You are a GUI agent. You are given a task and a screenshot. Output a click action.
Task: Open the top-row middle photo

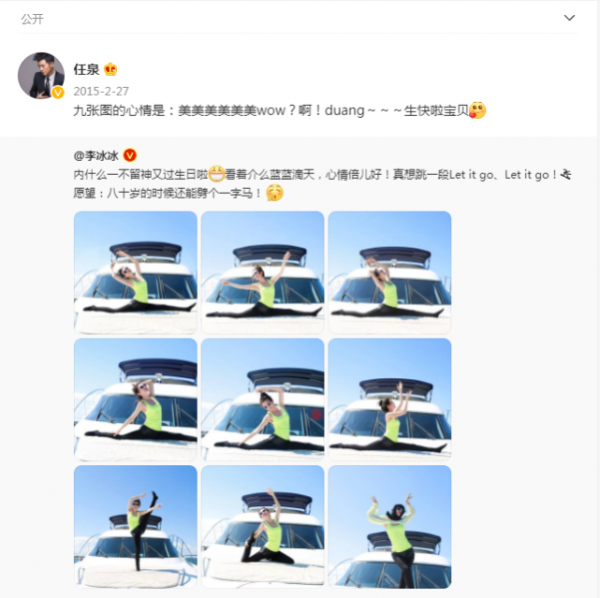click(262, 272)
